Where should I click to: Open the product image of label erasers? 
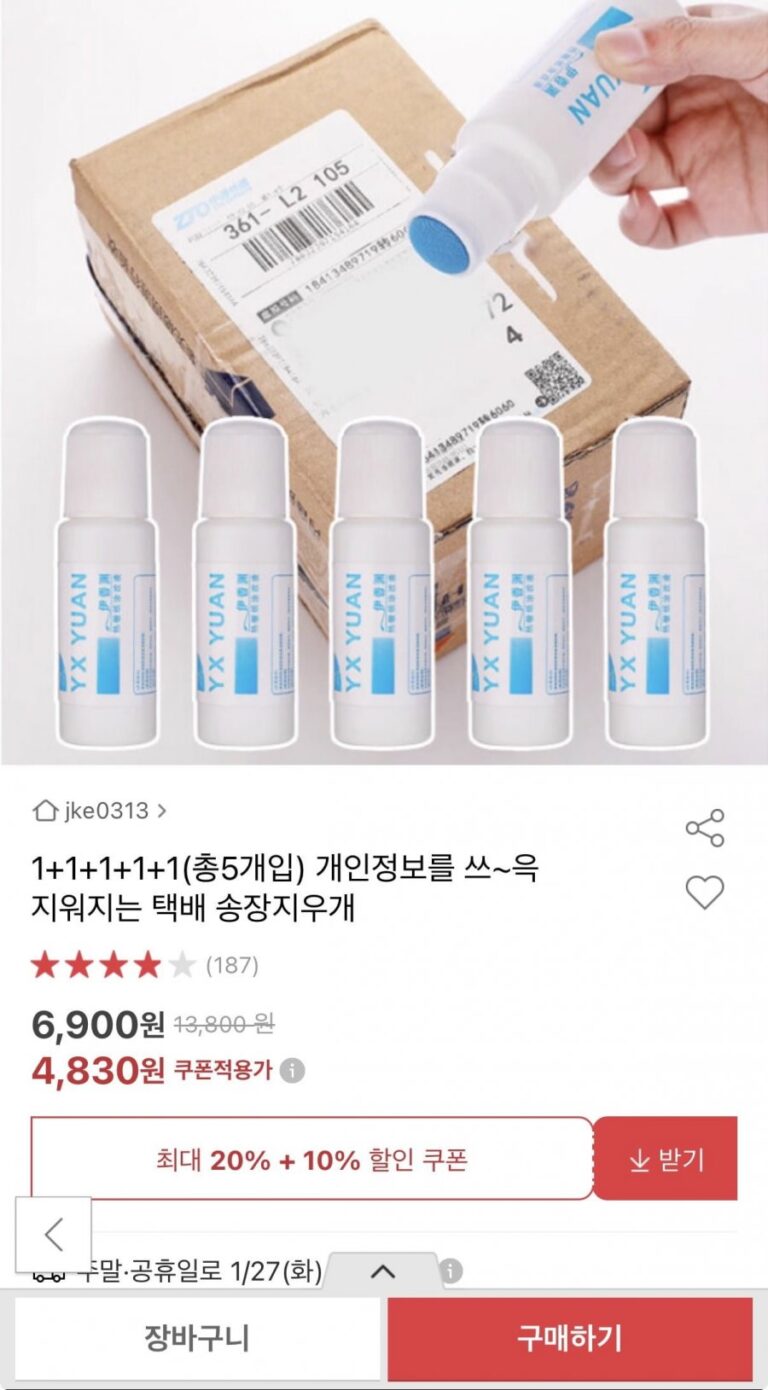pos(384,380)
